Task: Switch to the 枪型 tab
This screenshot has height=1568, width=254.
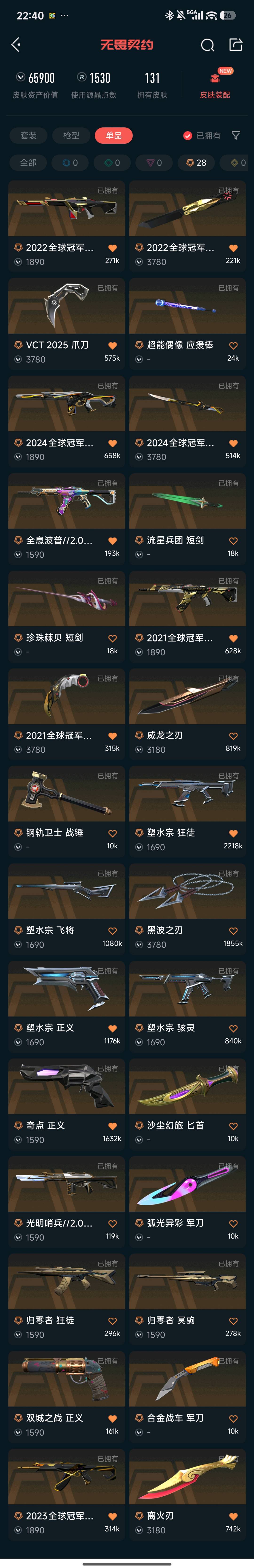Action: 71,136
